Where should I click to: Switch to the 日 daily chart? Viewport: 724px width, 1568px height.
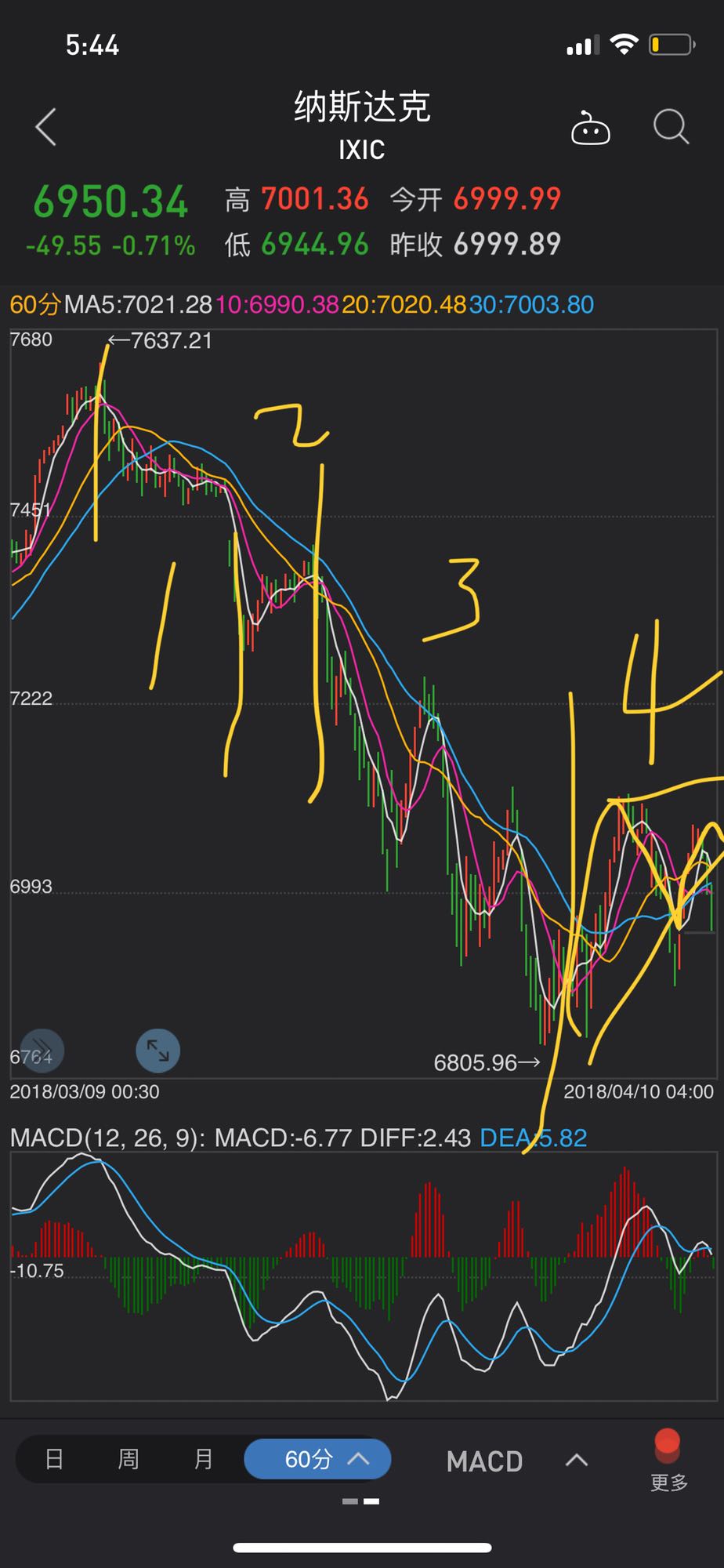[54, 1459]
